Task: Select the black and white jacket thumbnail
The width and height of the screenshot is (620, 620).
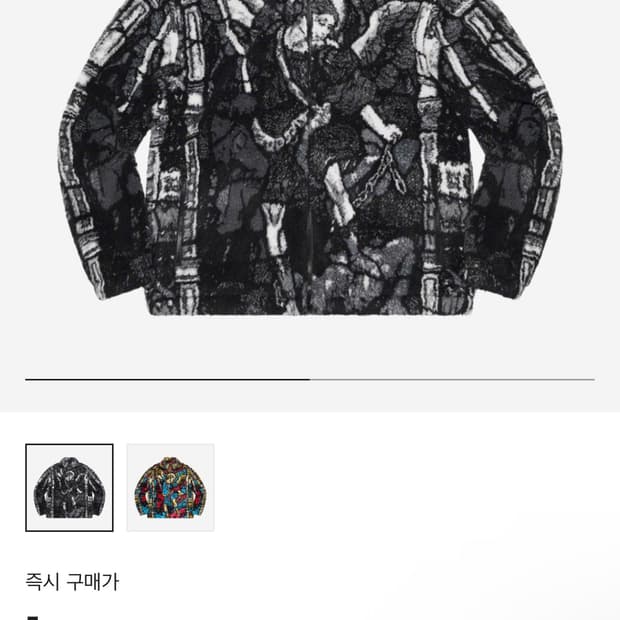Action: pos(69,487)
